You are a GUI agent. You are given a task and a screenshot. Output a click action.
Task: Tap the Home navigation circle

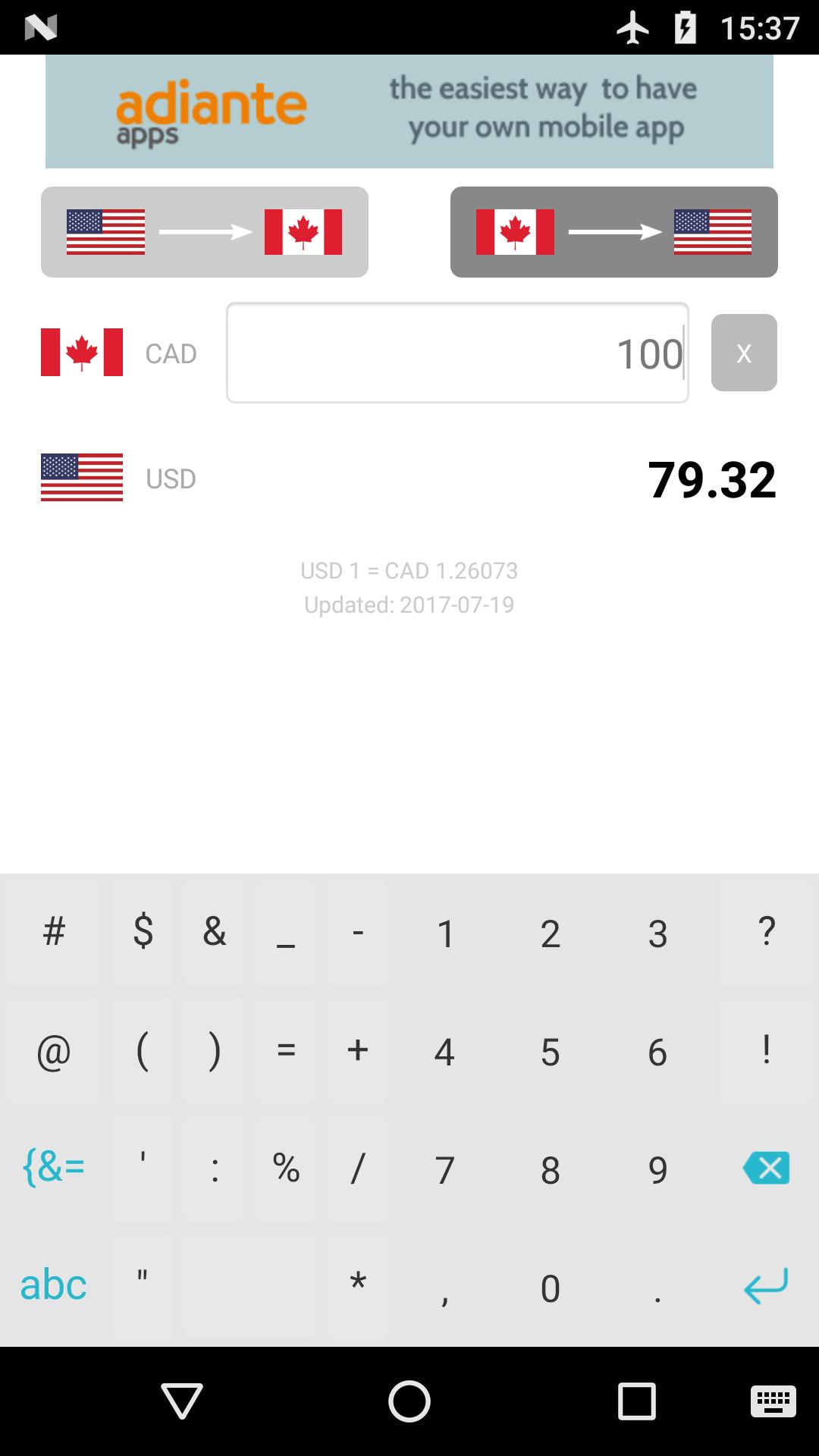[x=409, y=1401]
